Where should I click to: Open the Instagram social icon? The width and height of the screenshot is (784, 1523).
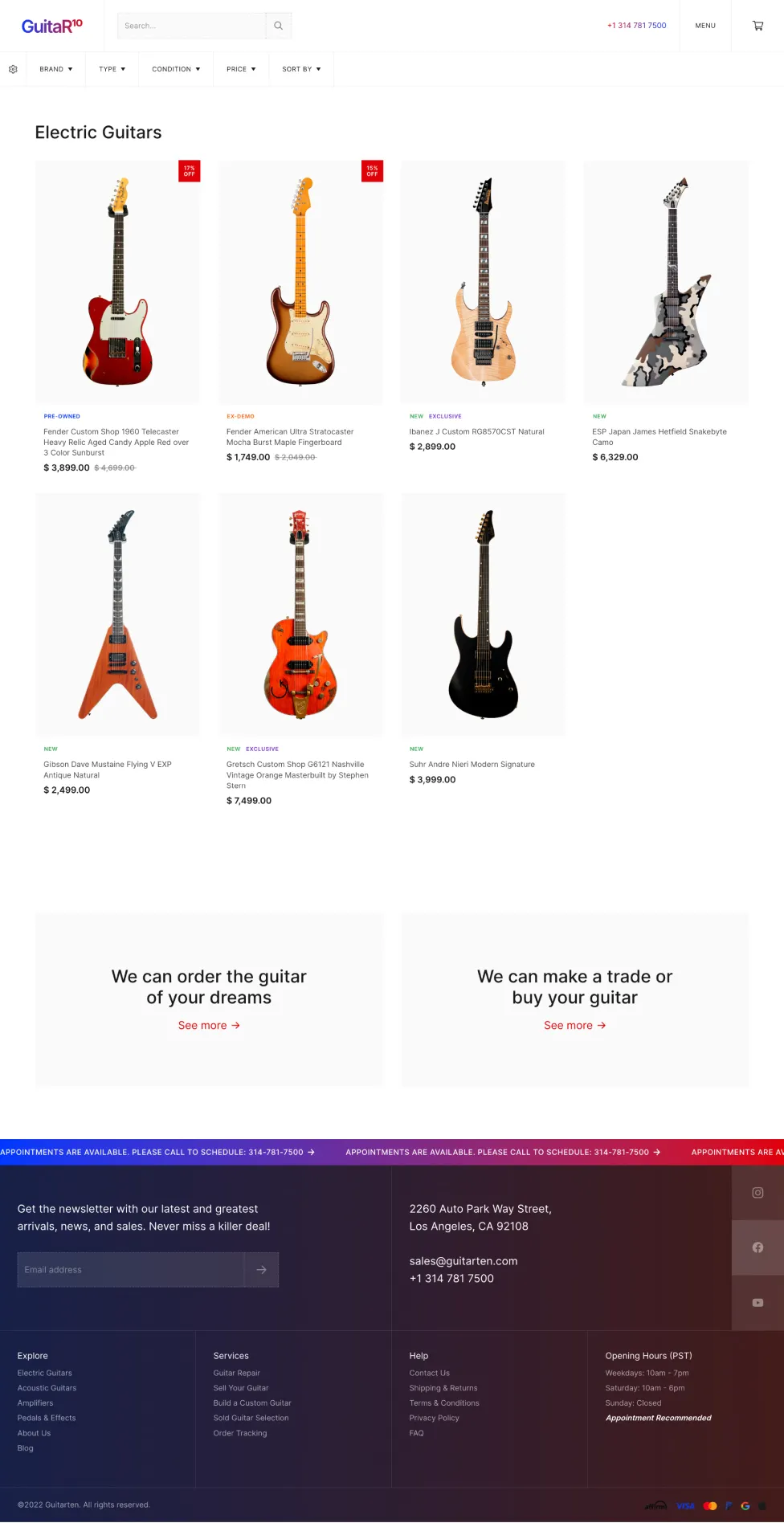pyautogui.click(x=757, y=1193)
